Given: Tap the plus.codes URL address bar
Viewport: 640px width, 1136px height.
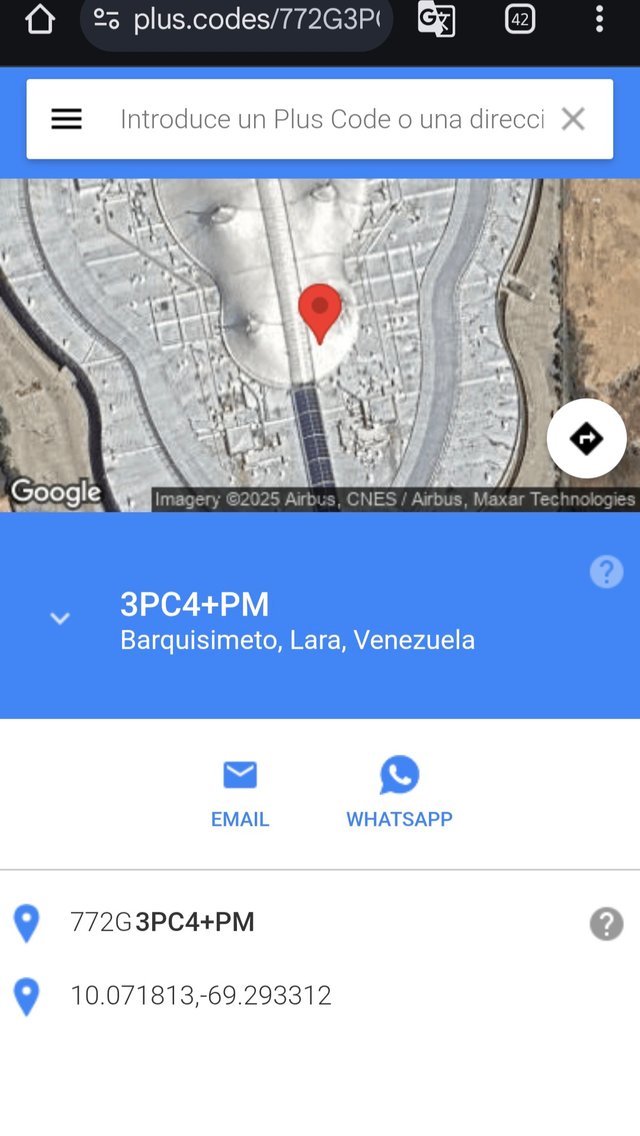Looking at the screenshot, I should tap(240, 20).
